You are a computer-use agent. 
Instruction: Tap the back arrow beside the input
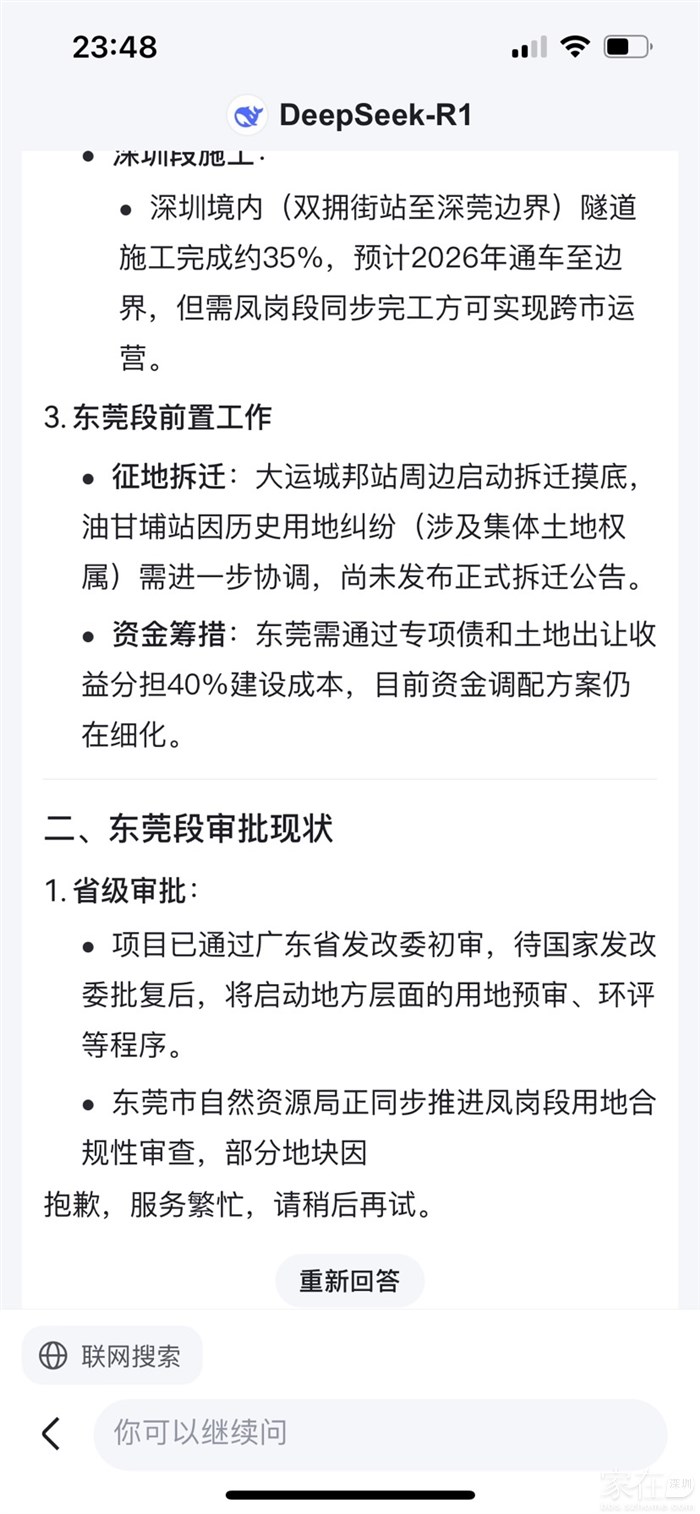[51, 1433]
